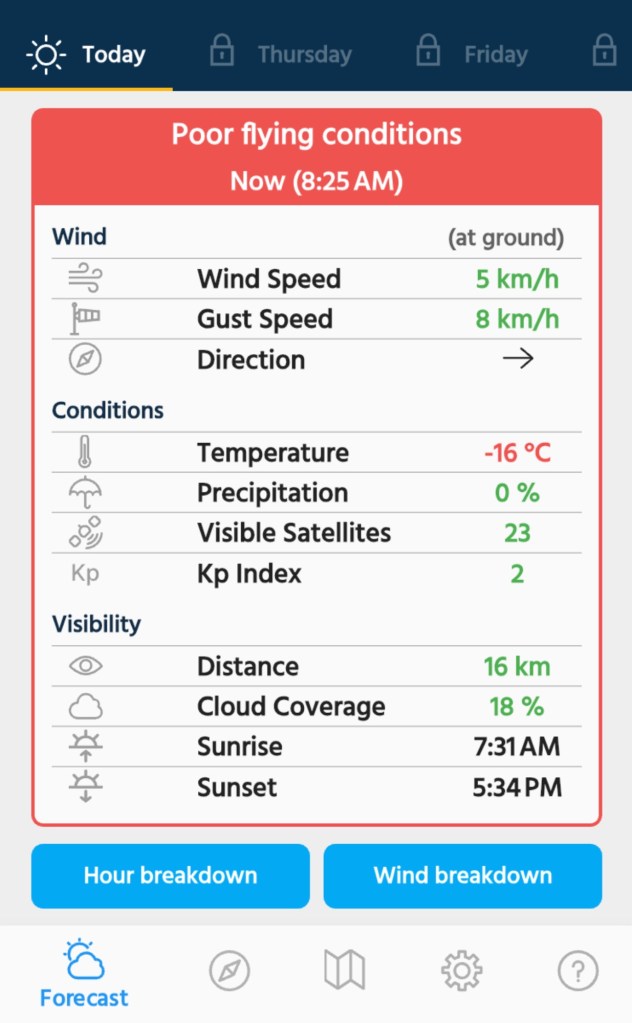Viewport: 632px width, 1023px height.
Task: Open the Hour breakdown
Action: coord(170,875)
